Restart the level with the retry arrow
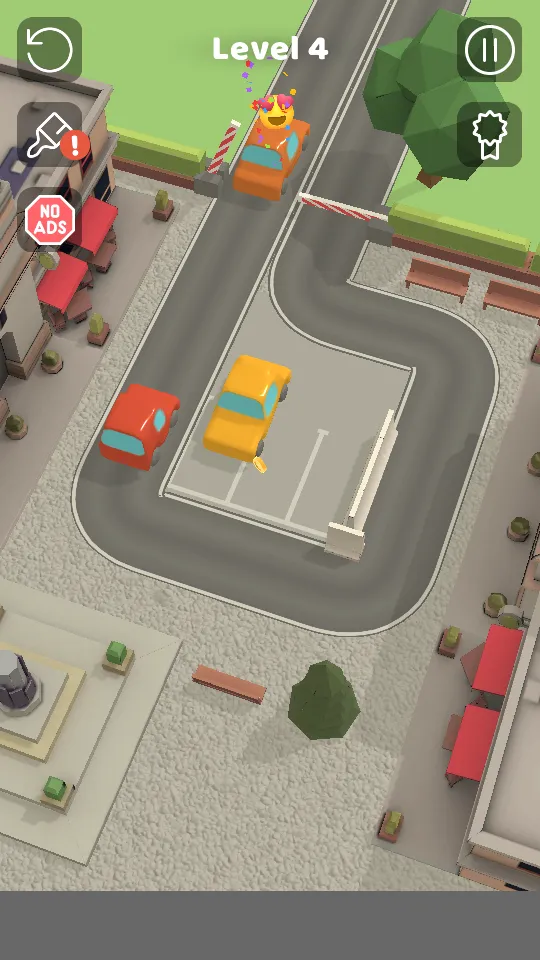540x960 pixels. coord(50,50)
